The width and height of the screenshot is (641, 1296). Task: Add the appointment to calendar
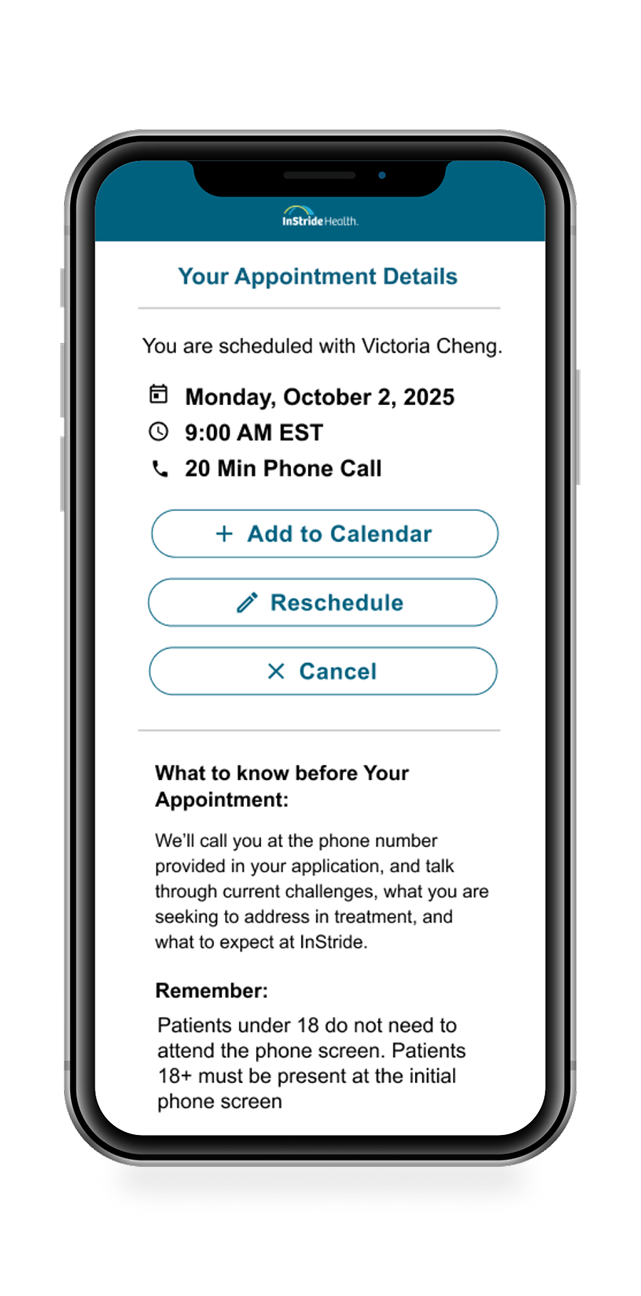324,534
